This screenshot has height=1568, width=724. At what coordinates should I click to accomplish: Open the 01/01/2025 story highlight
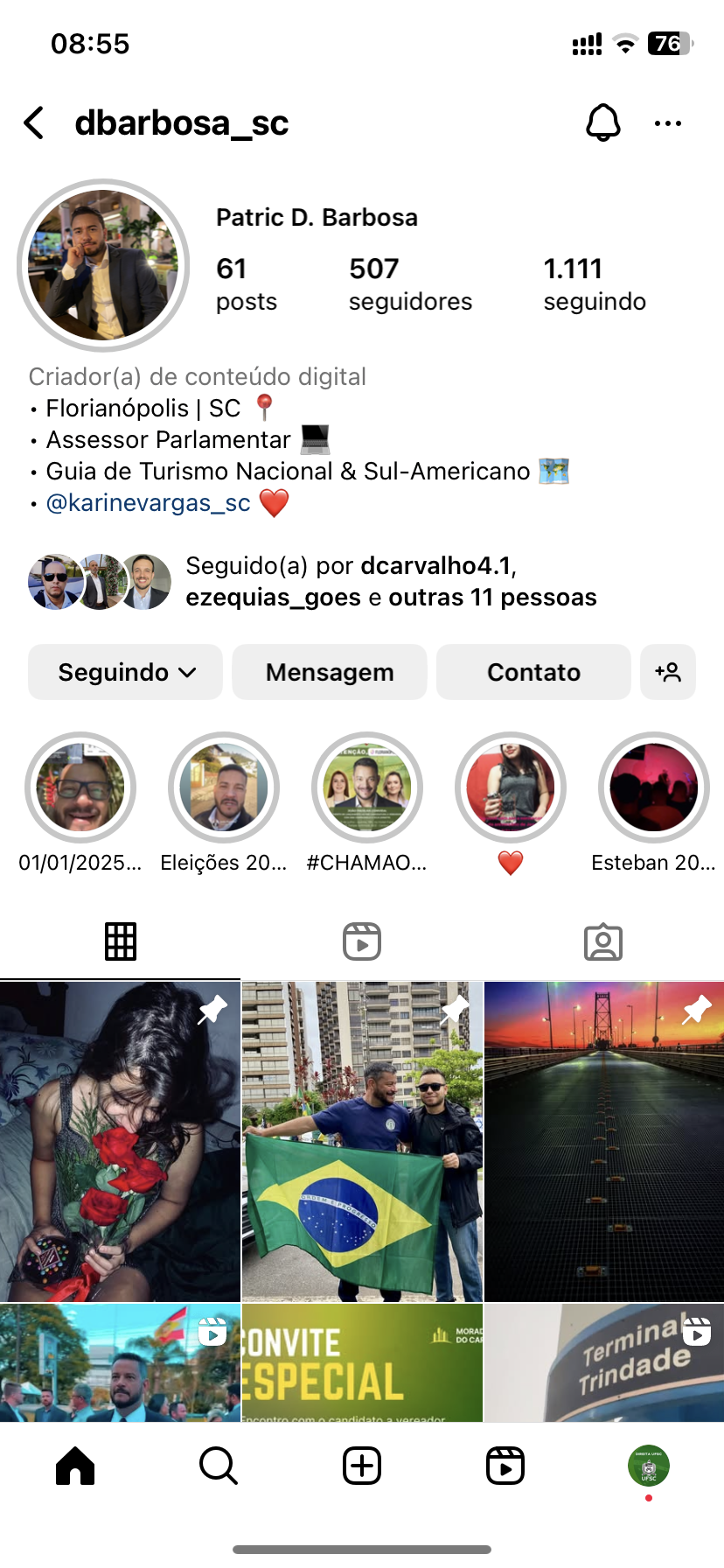[x=80, y=787]
